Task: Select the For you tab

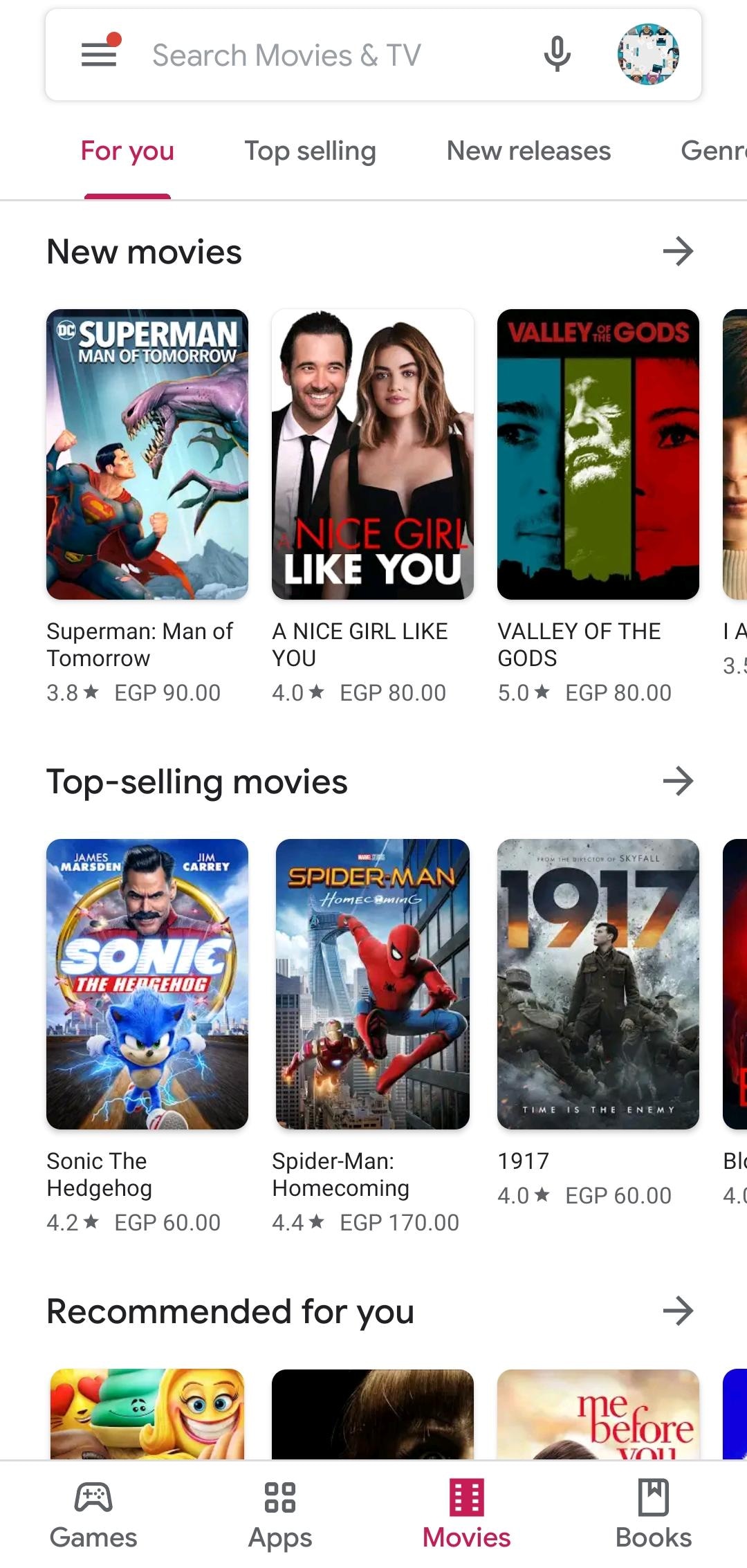Action: click(127, 151)
